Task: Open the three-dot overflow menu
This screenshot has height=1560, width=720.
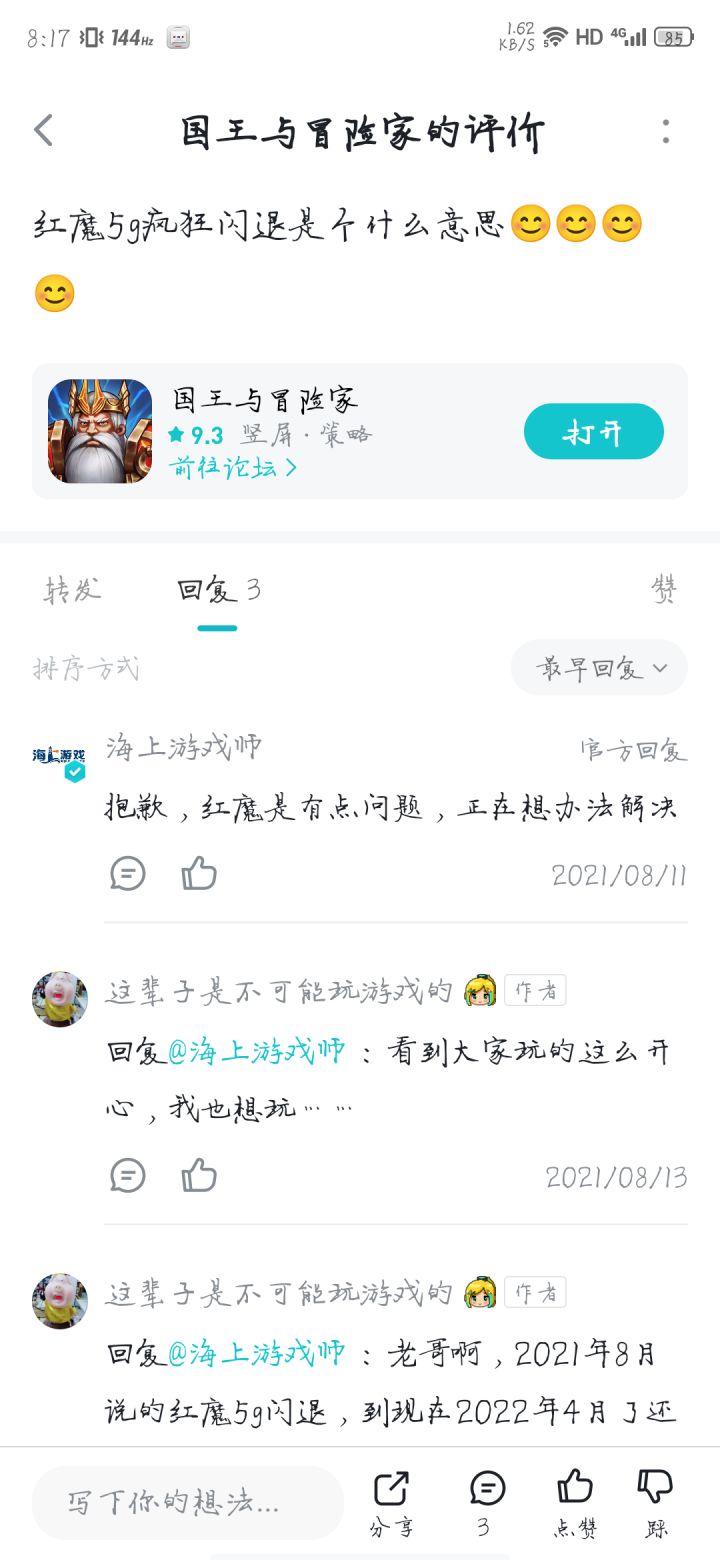Action: (x=666, y=131)
